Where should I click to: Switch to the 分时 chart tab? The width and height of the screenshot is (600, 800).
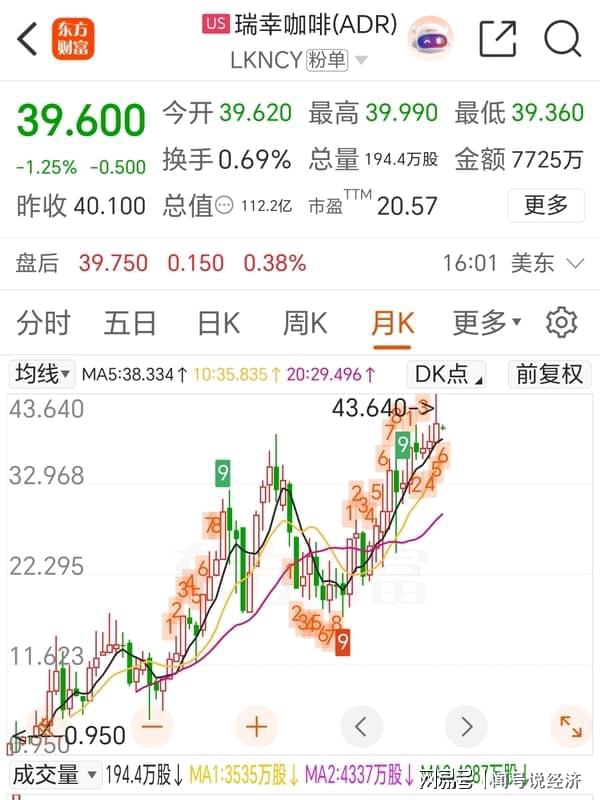44,323
